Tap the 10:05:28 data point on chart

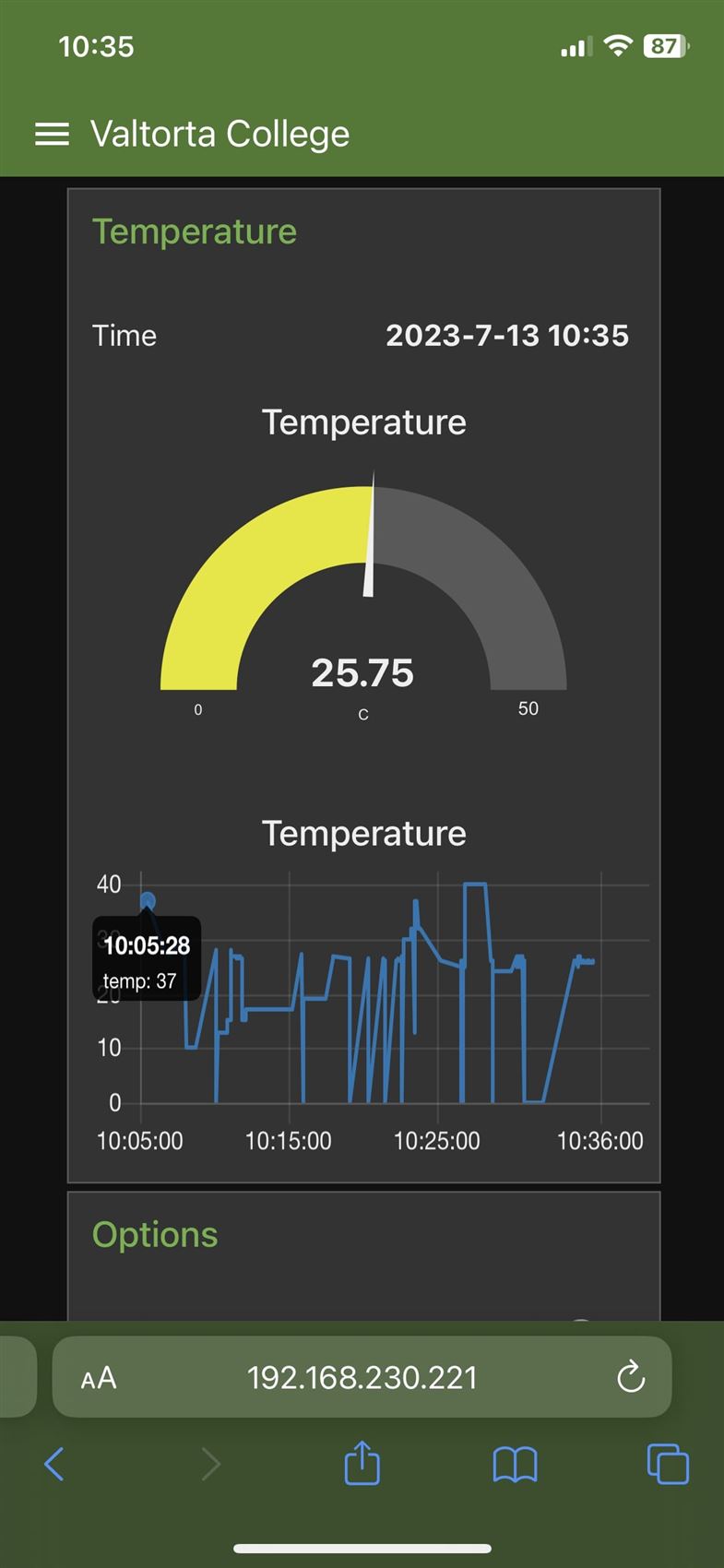click(x=148, y=901)
